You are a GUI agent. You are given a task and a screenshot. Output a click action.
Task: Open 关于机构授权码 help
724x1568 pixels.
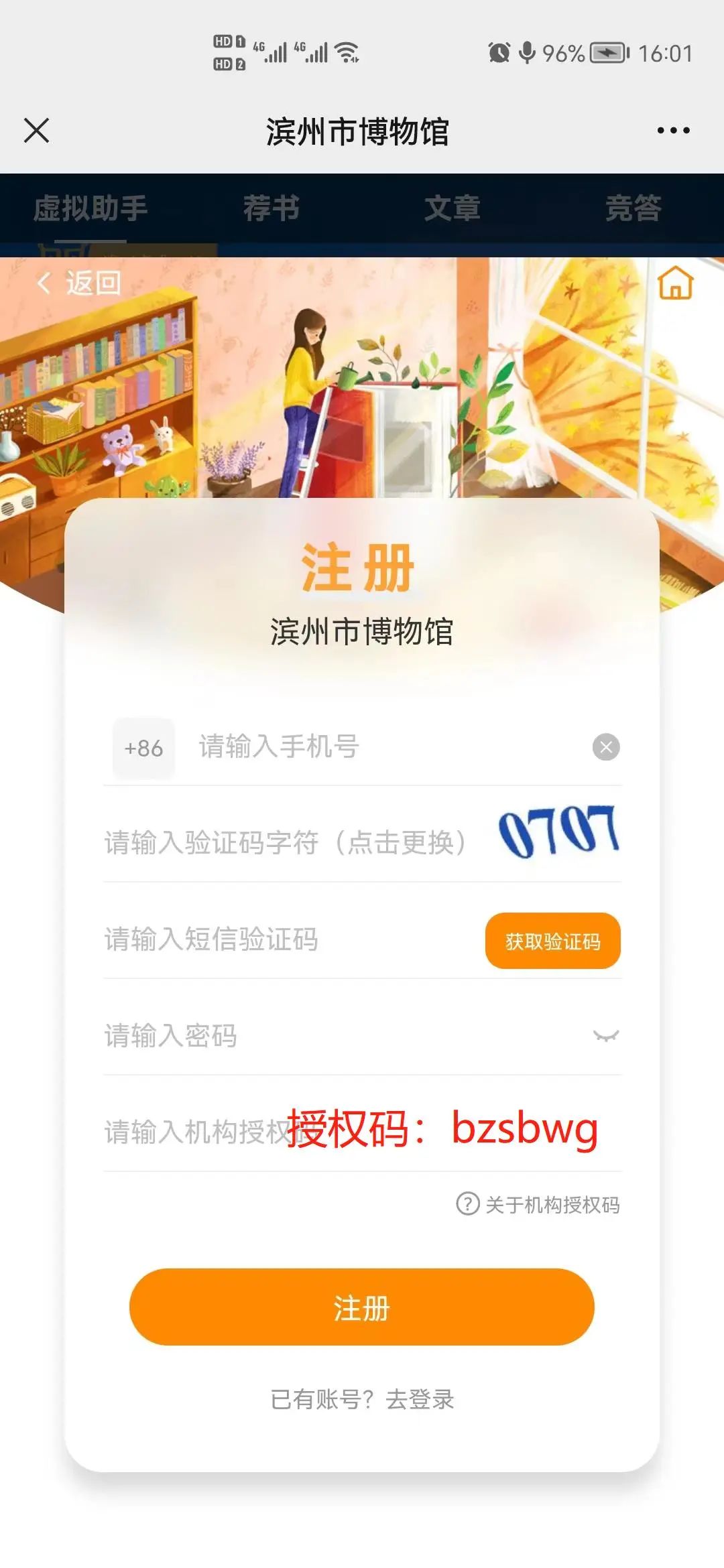pyautogui.click(x=538, y=1204)
